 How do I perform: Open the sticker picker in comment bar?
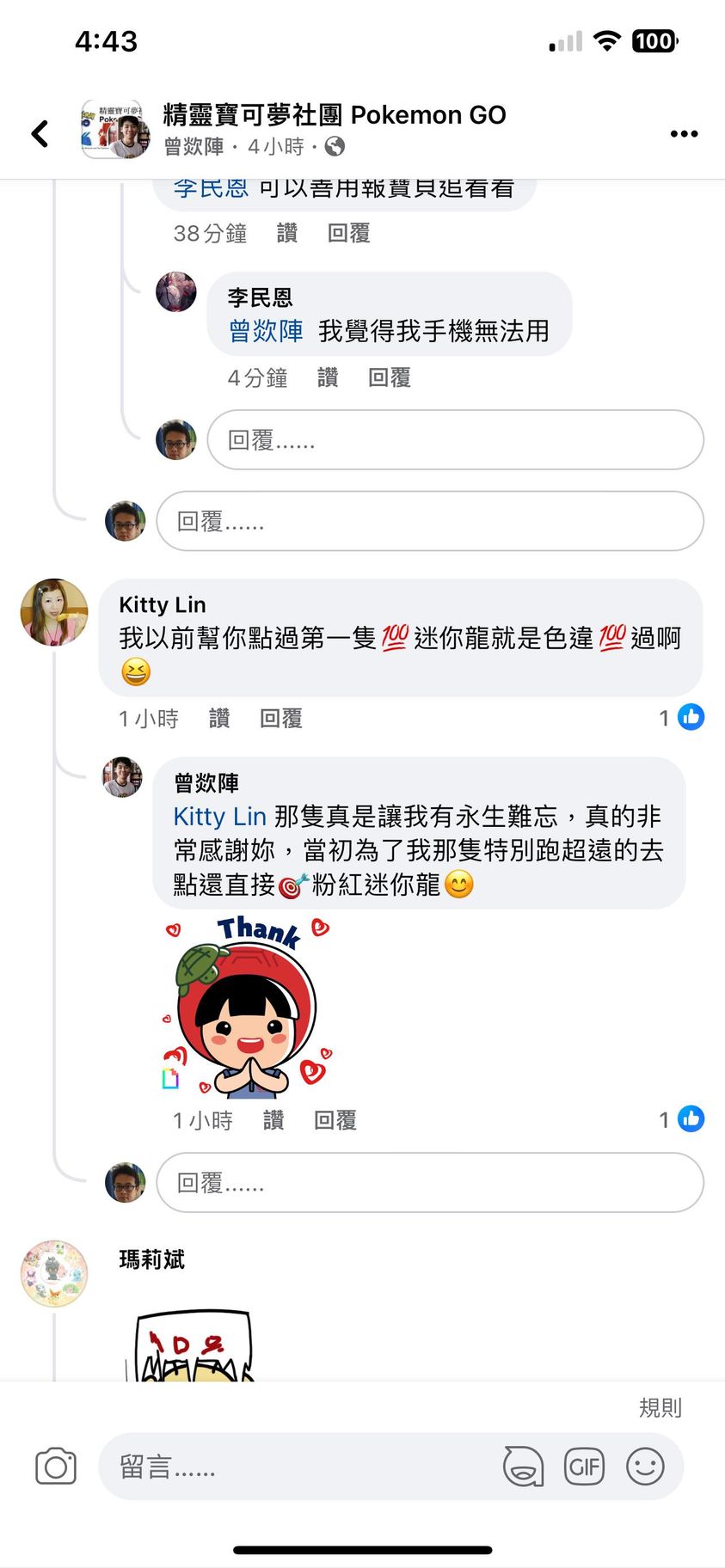click(523, 1467)
